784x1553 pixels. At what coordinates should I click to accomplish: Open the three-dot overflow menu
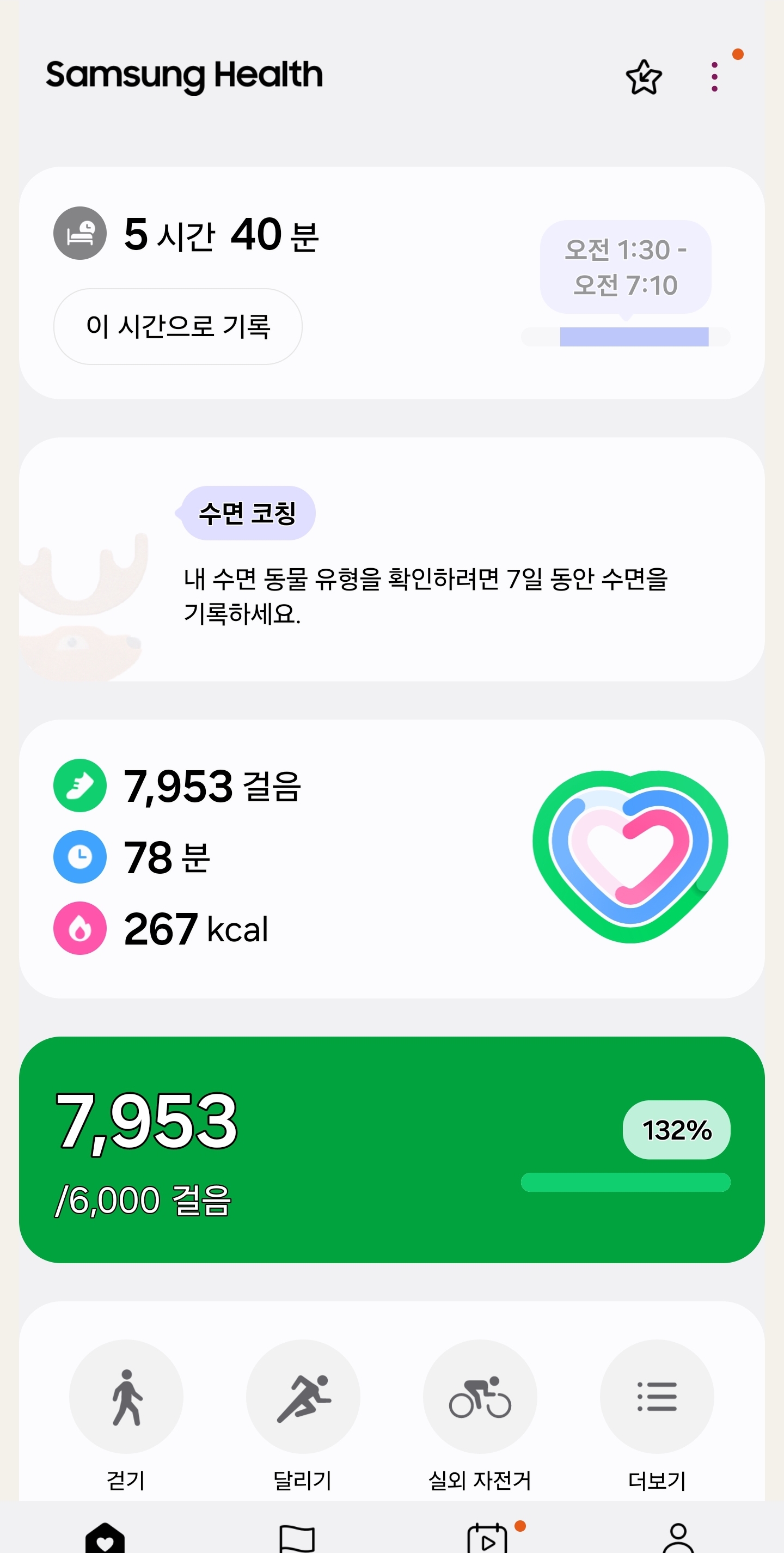(x=714, y=77)
